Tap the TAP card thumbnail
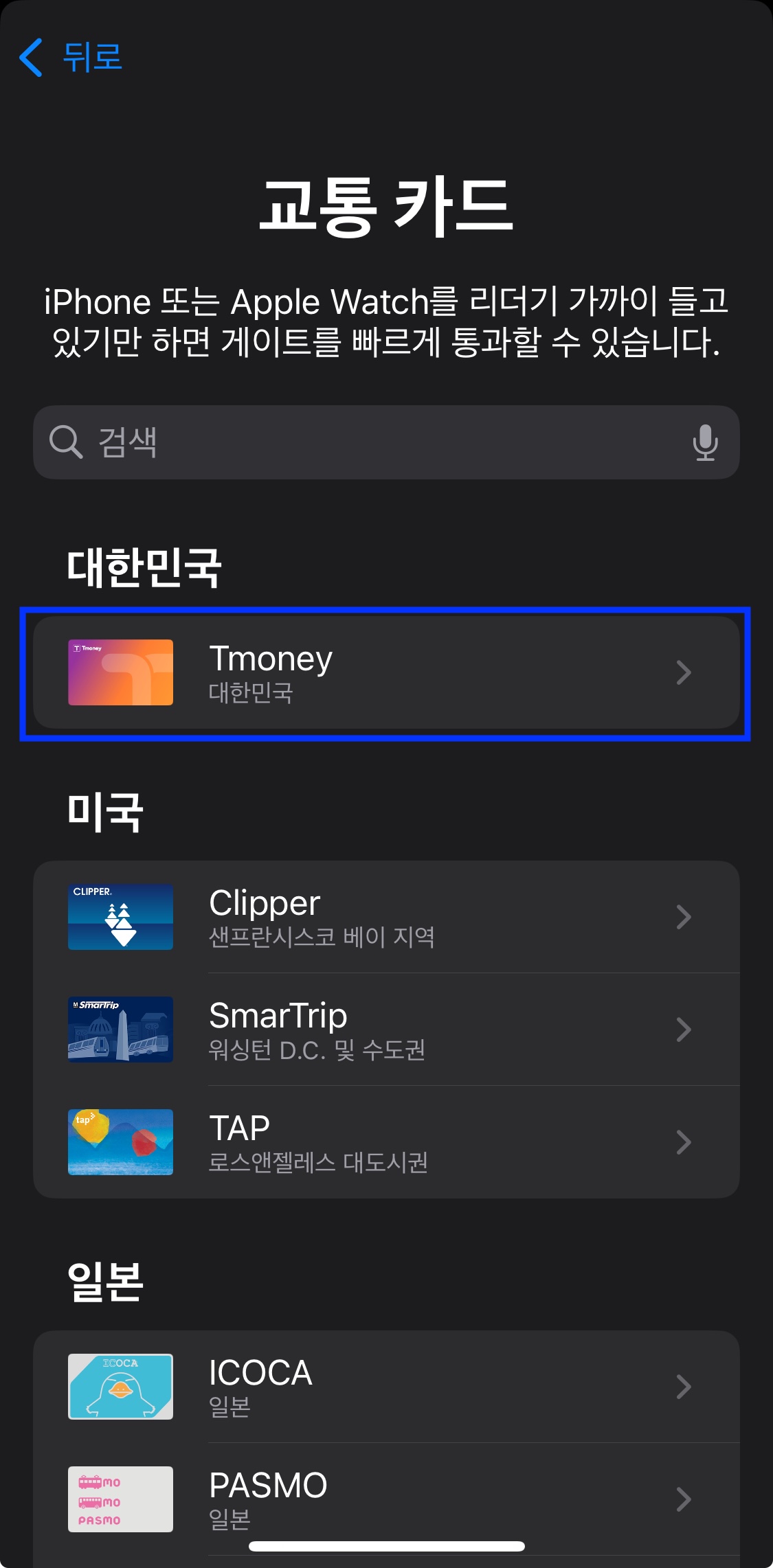This screenshot has height=1568, width=773. pos(120,1142)
